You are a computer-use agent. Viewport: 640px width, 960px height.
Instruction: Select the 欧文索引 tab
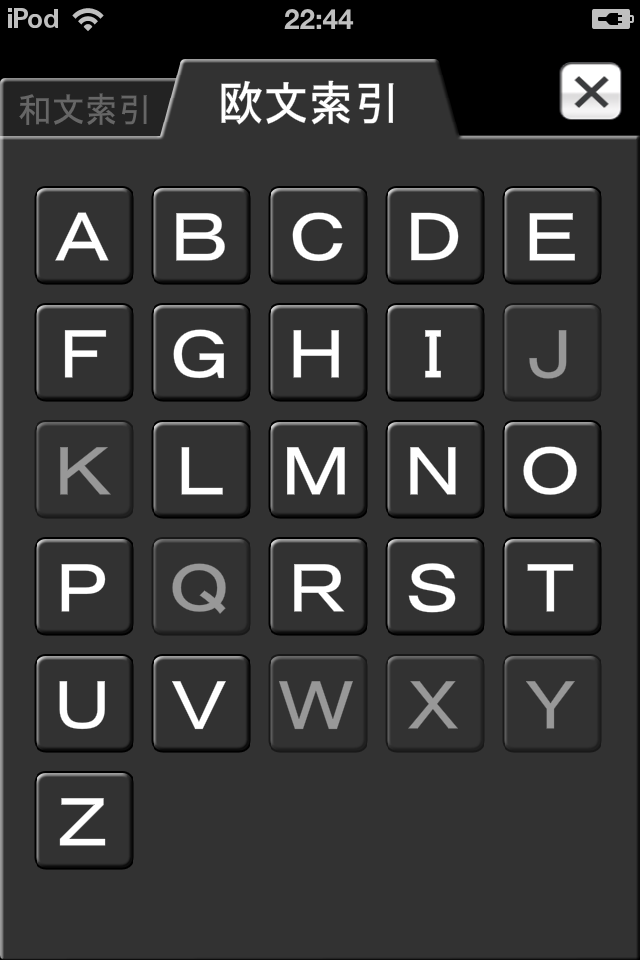click(309, 104)
